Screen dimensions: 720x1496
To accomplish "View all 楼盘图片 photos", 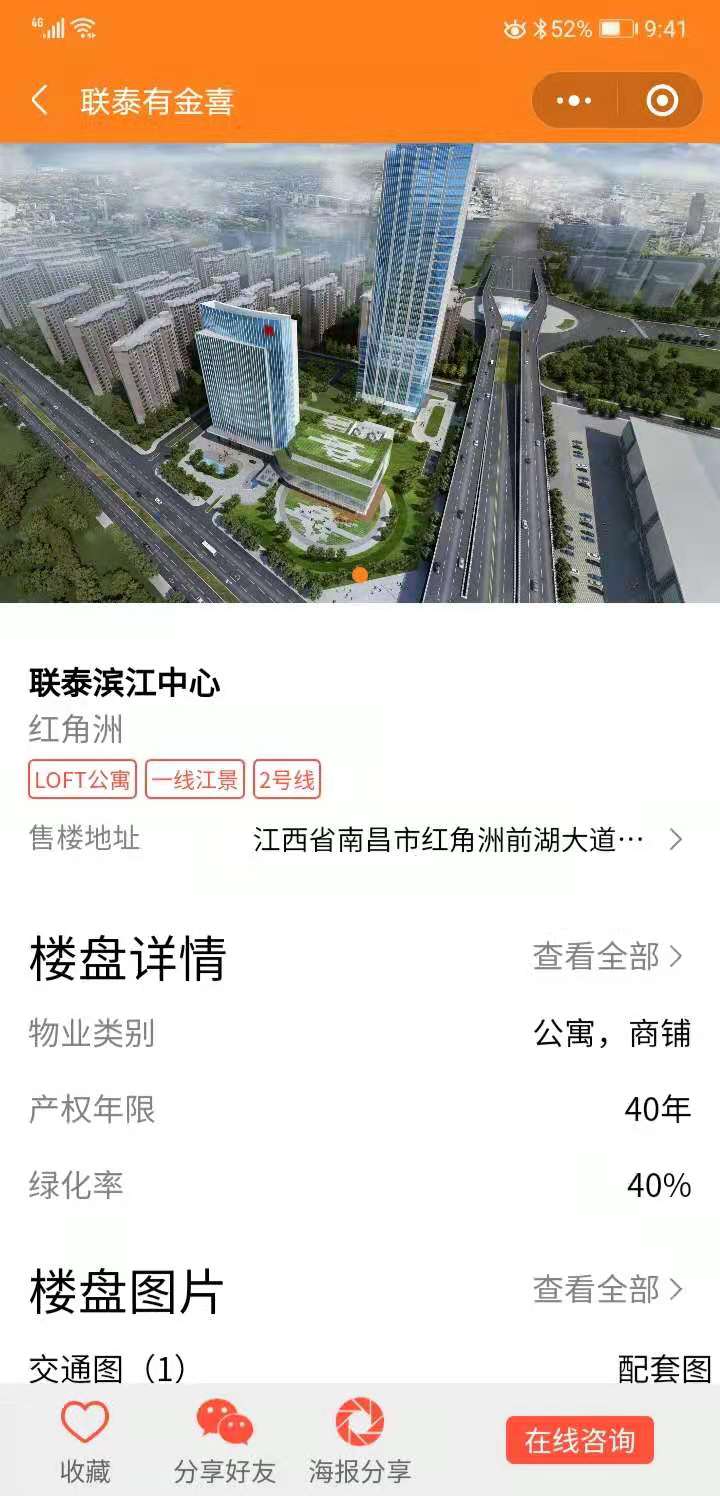I will click(608, 1289).
